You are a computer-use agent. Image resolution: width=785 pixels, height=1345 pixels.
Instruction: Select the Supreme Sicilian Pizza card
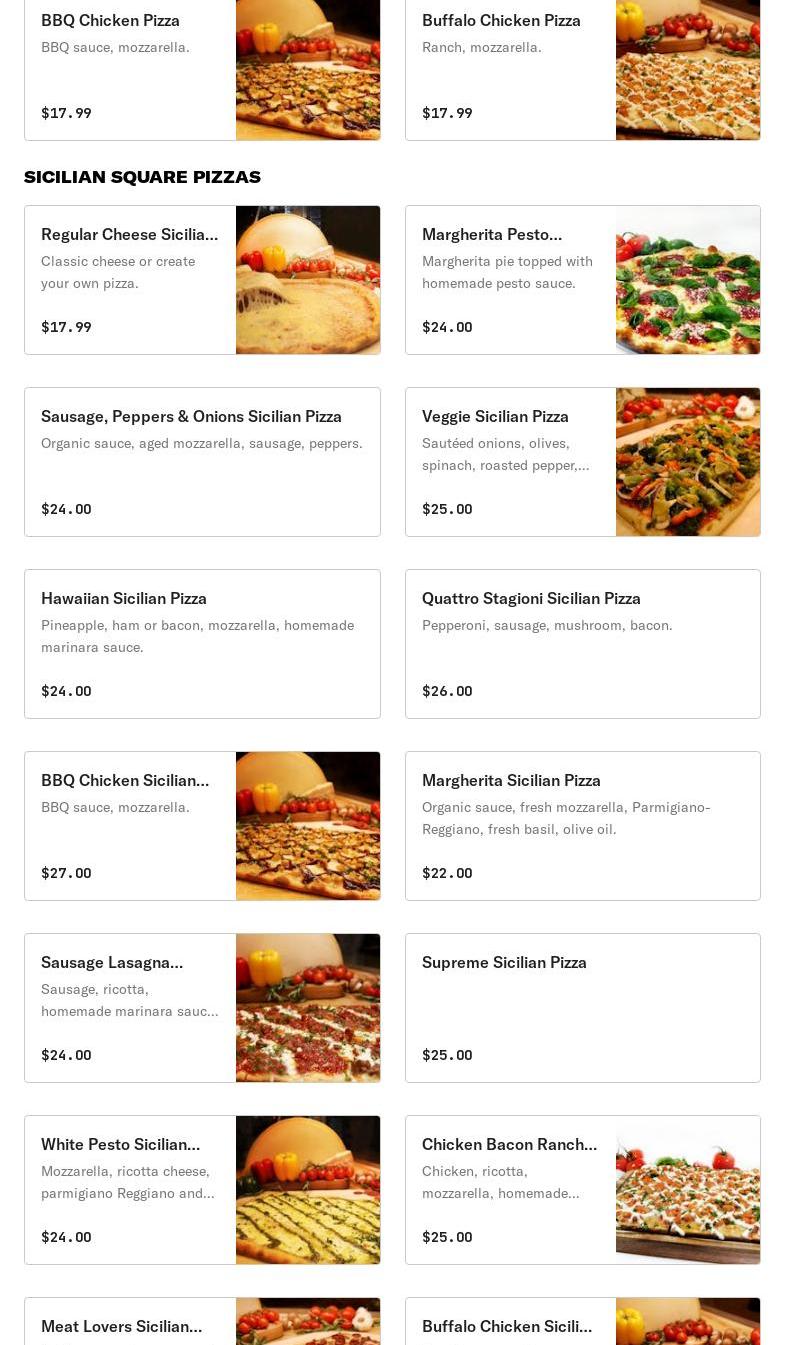pos(582,1008)
